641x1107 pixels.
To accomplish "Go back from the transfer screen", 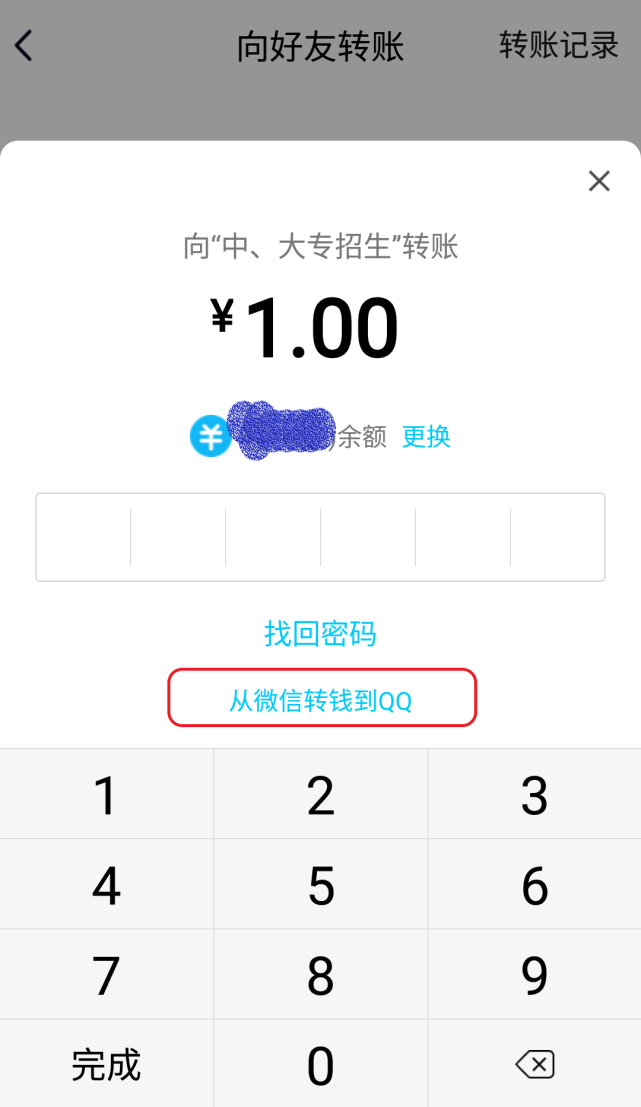I will [24, 46].
